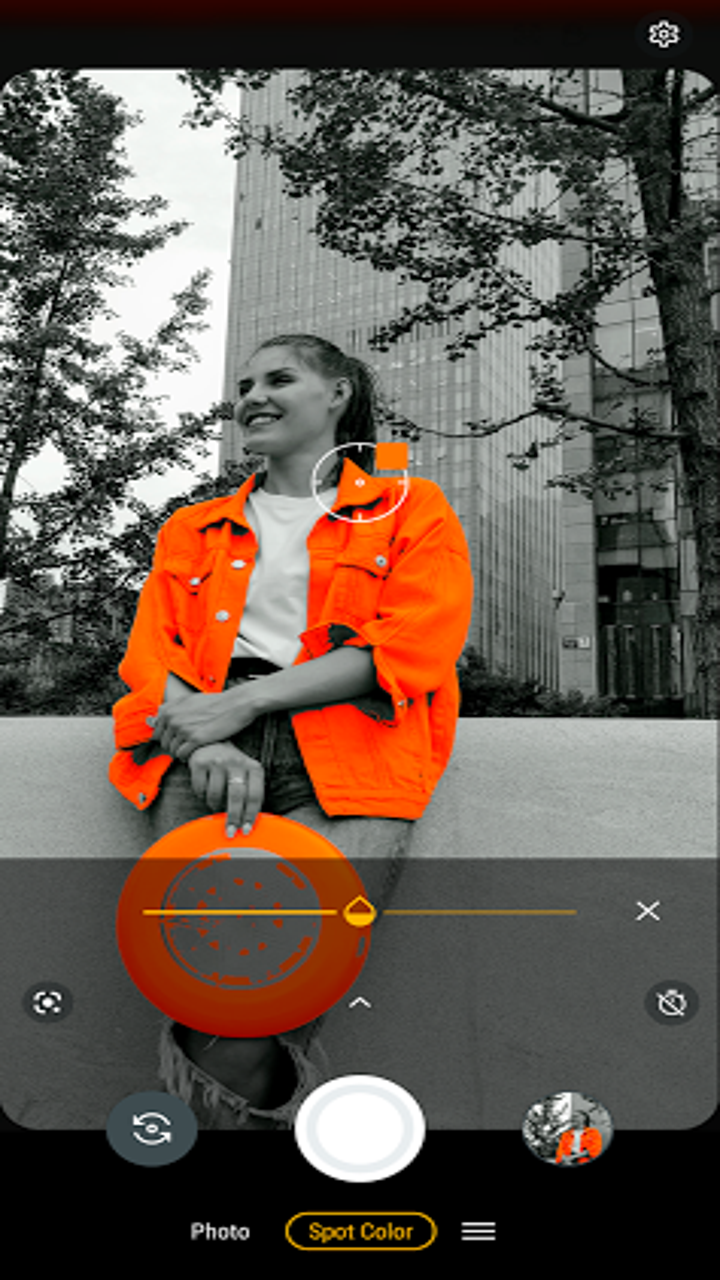The height and width of the screenshot is (1280, 720).
Task: Open the more modes hamburger menu
Action: click(478, 1231)
